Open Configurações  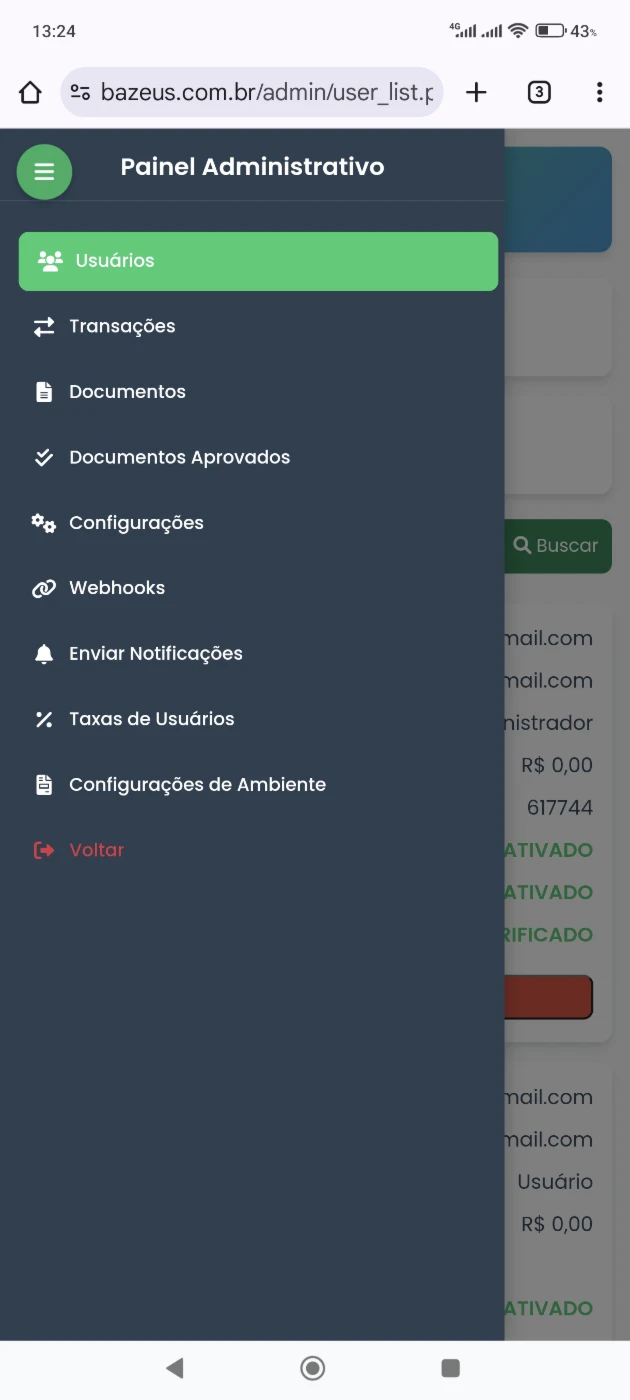(x=258, y=523)
